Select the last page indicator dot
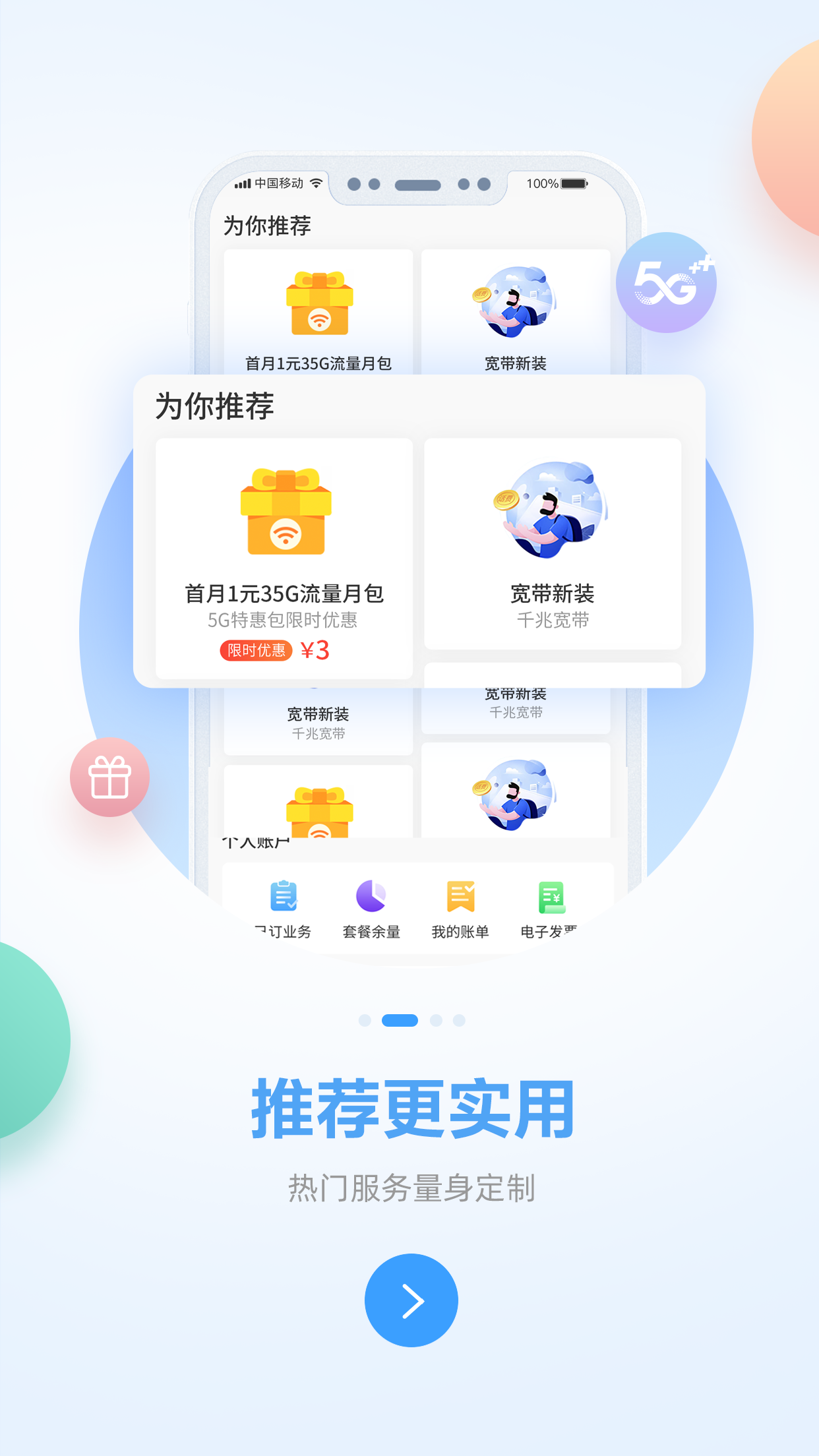 tap(459, 1020)
